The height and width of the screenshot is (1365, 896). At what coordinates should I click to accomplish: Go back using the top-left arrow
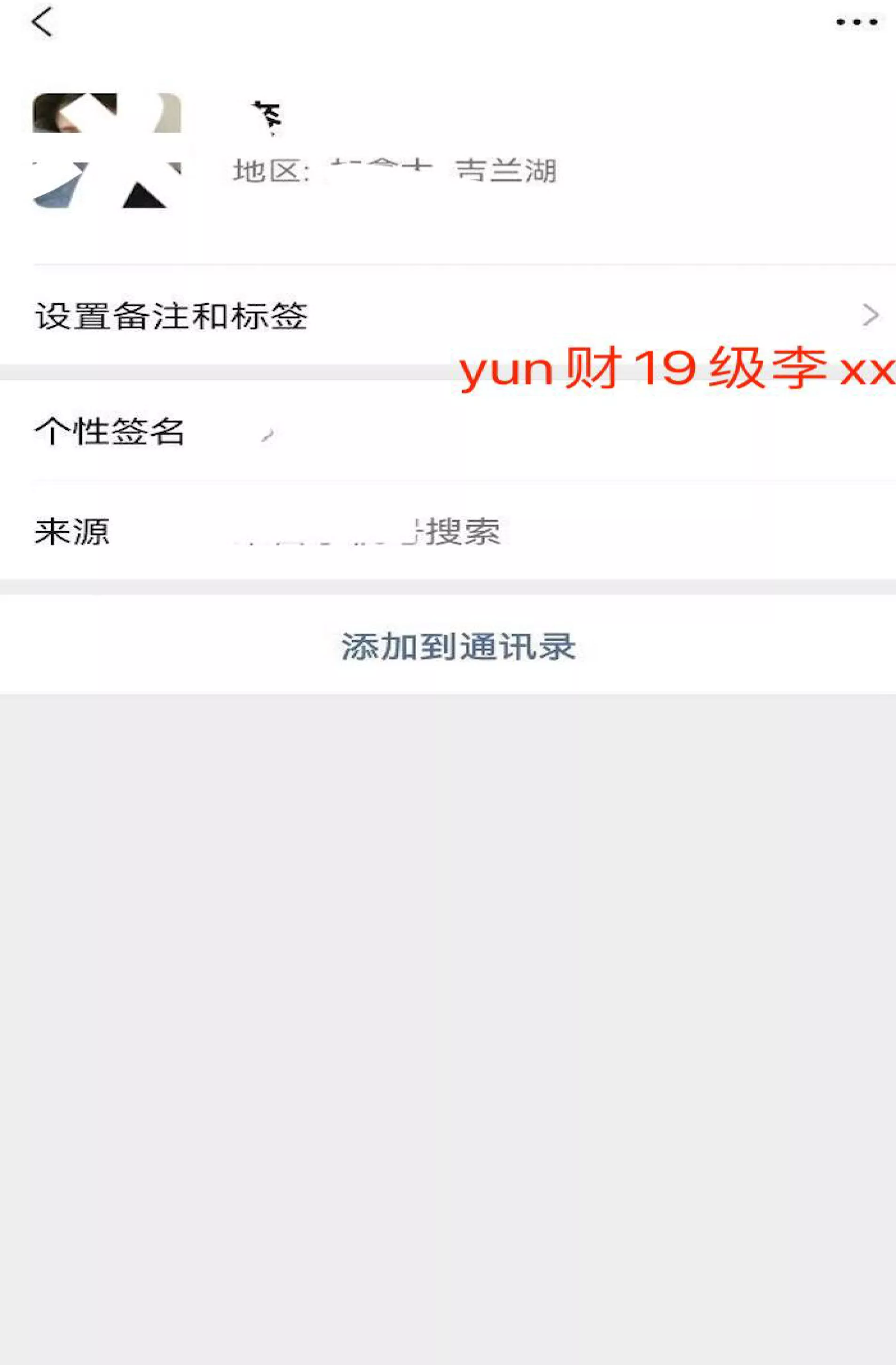42,23
